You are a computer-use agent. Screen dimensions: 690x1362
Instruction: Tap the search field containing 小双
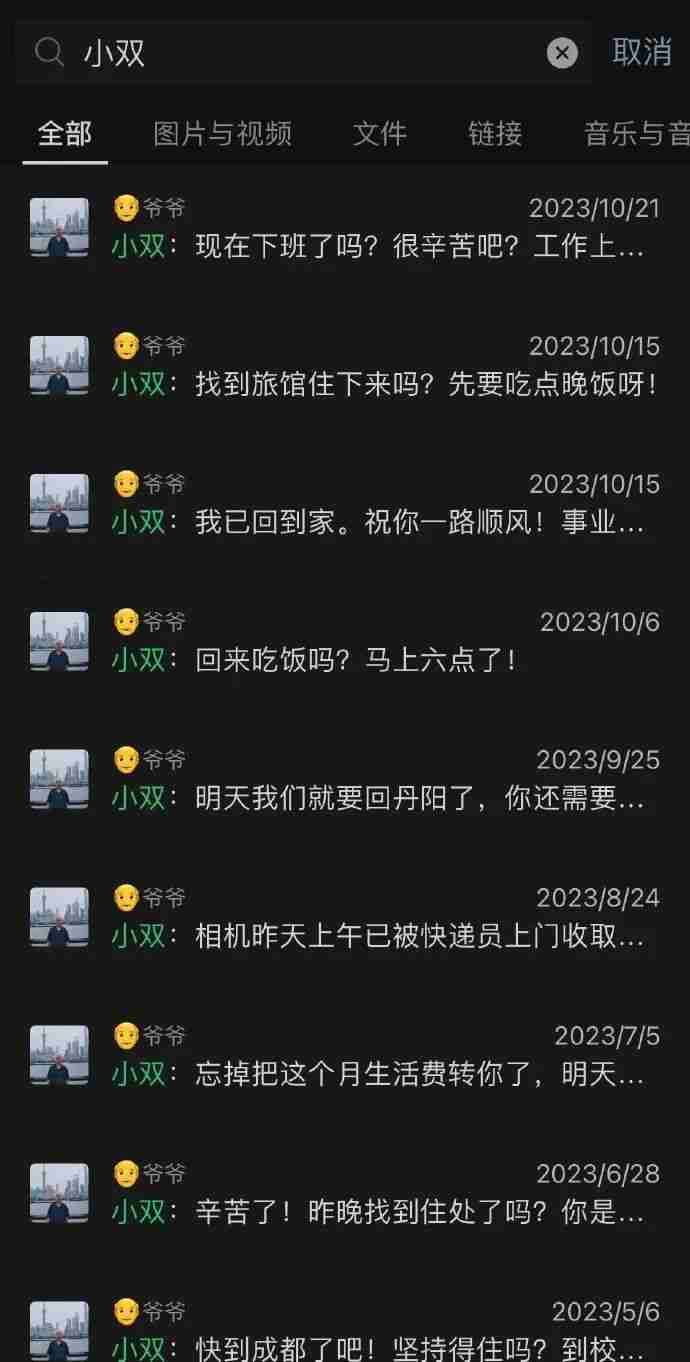pos(300,53)
